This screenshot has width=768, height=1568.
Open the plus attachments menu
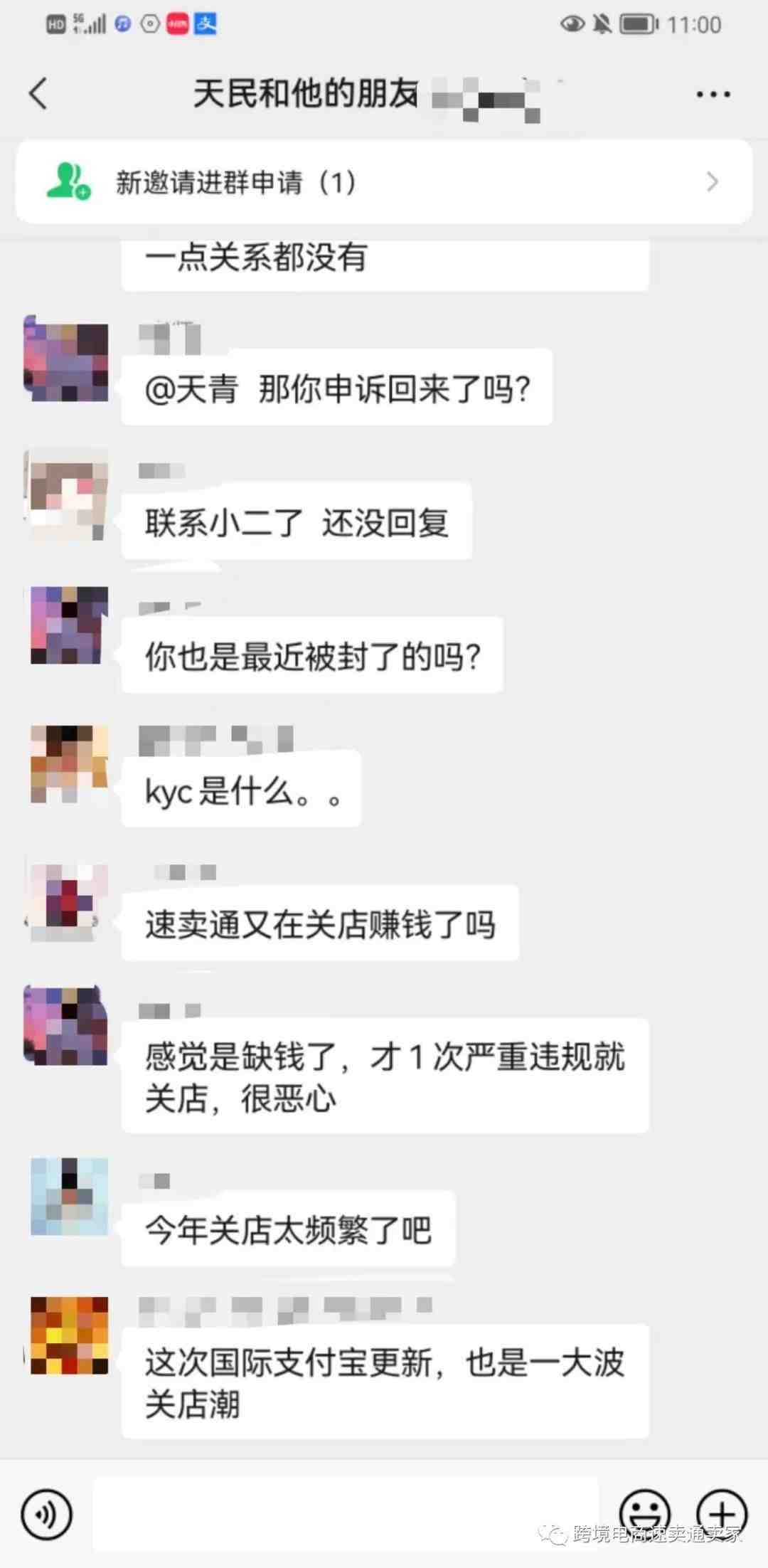[721, 1513]
